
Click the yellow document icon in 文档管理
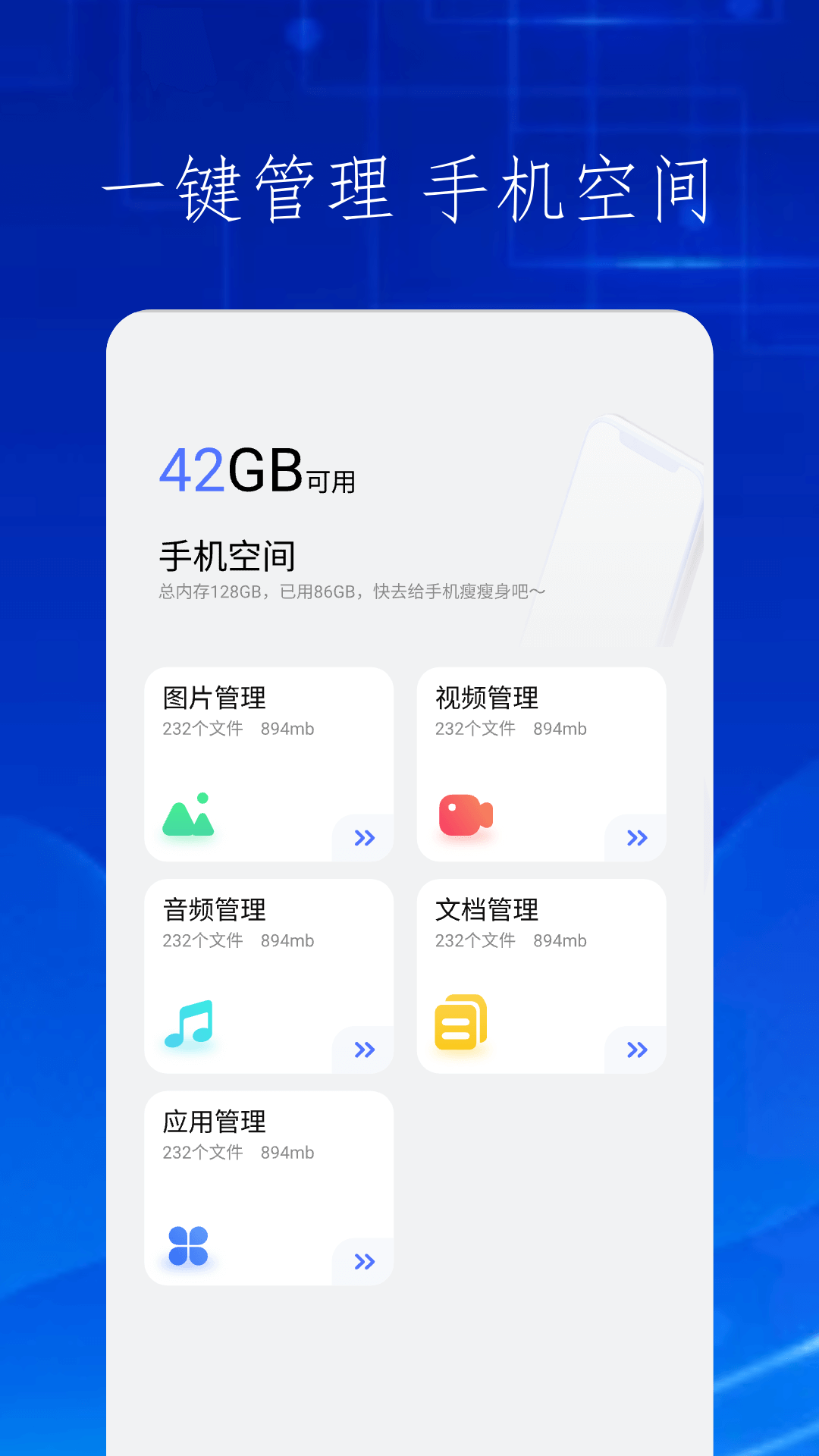click(x=460, y=1022)
